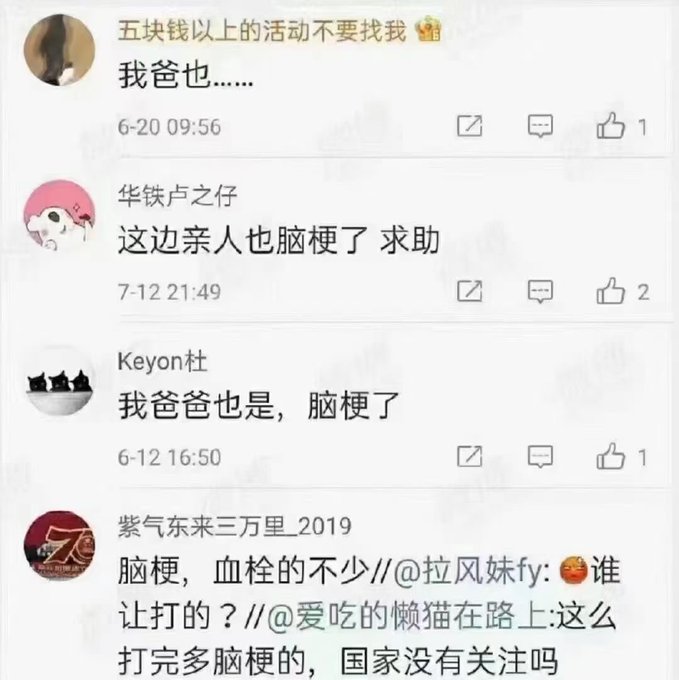This screenshot has width=679, height=680.
Task: Reply to 华铁卢之仔's comment
Action: click(540, 292)
